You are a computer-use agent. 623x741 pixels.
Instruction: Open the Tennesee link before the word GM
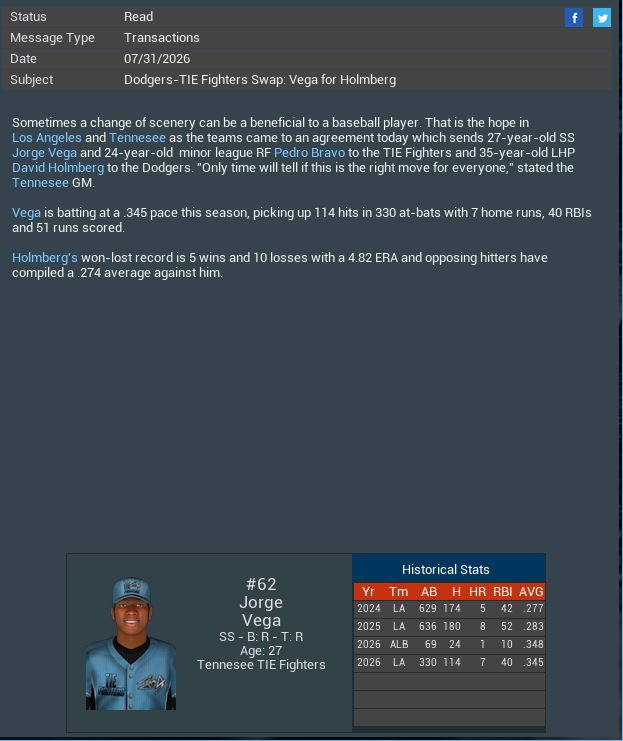pos(40,183)
